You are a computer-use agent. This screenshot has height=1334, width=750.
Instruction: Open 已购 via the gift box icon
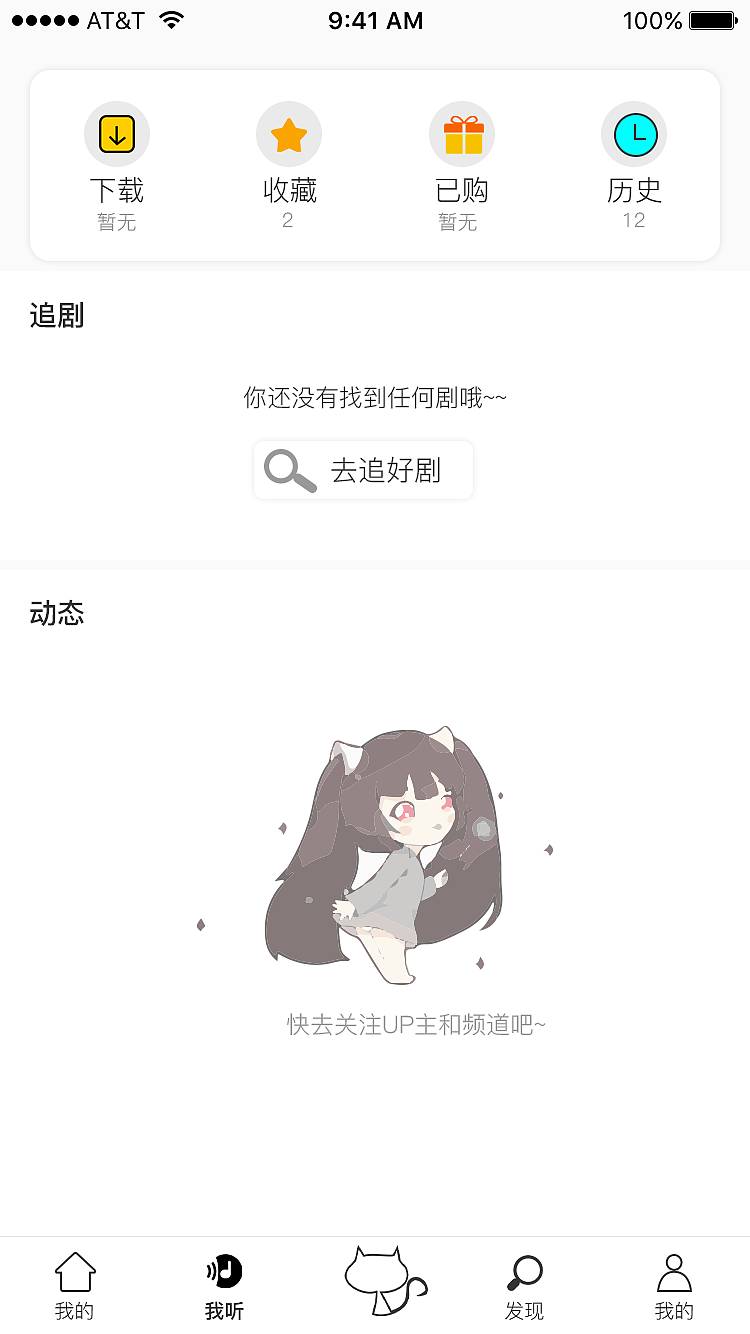461,133
